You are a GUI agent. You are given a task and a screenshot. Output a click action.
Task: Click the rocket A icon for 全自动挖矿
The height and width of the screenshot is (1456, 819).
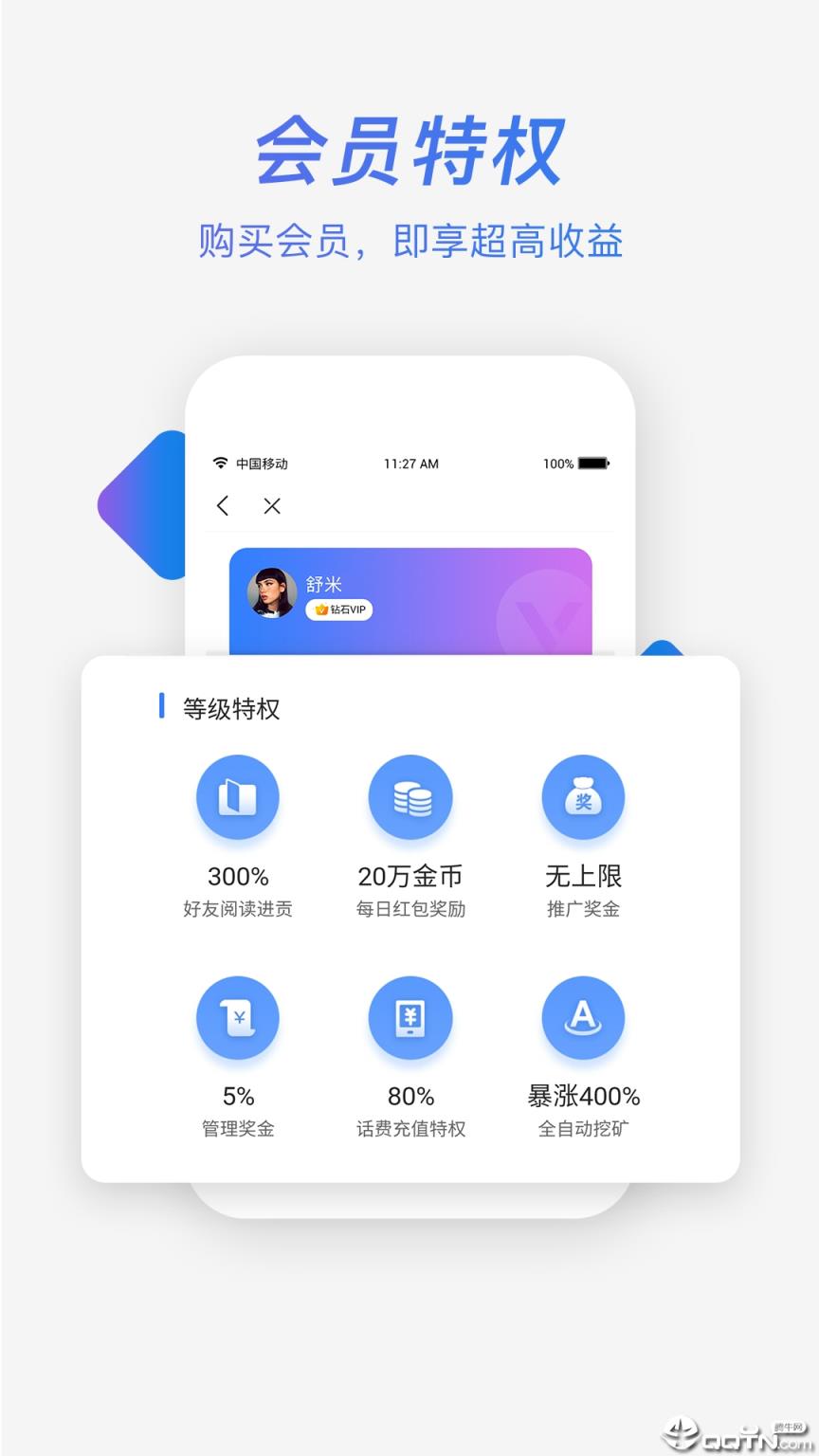tap(584, 1017)
